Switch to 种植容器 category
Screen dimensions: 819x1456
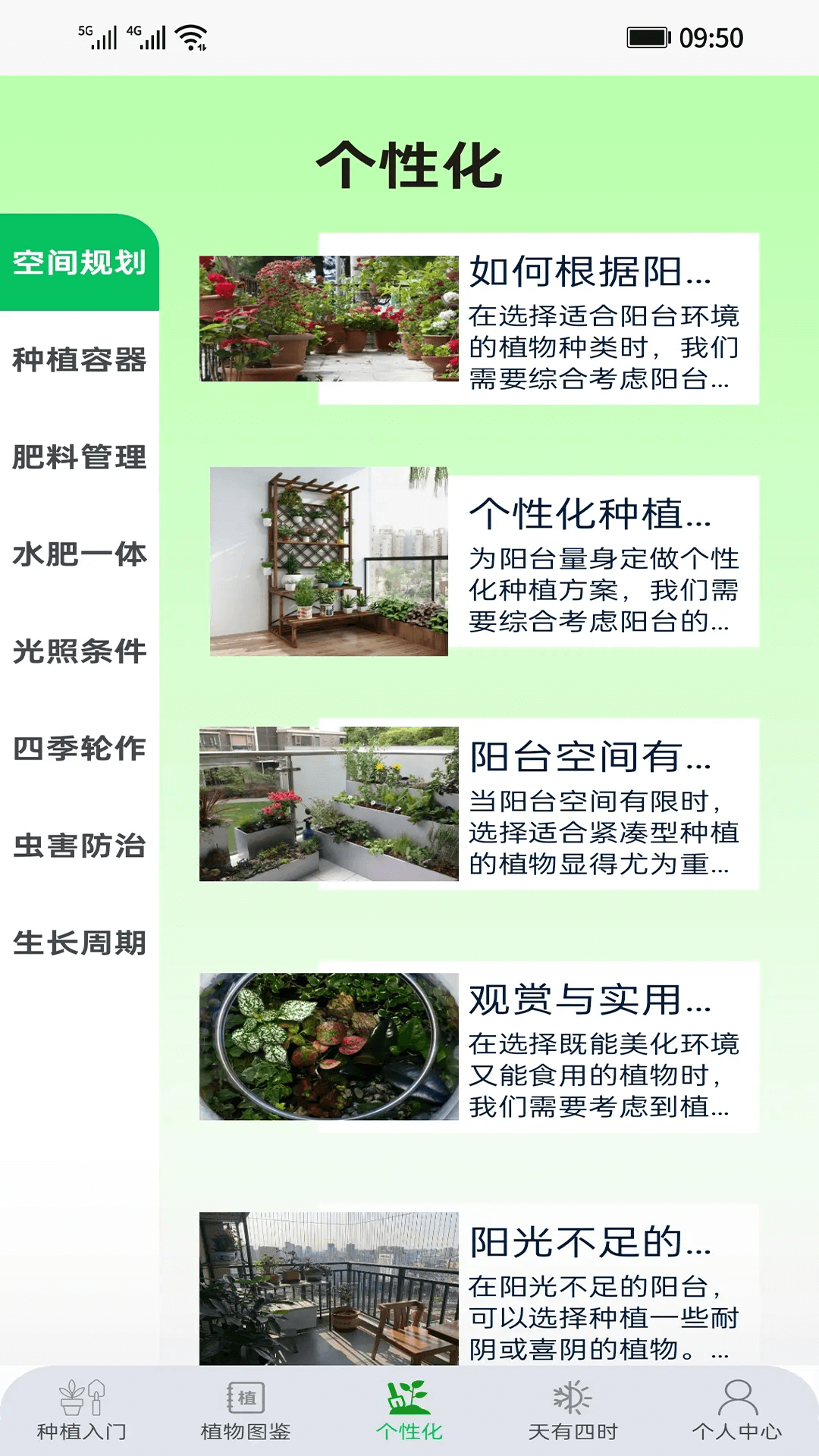point(80,359)
